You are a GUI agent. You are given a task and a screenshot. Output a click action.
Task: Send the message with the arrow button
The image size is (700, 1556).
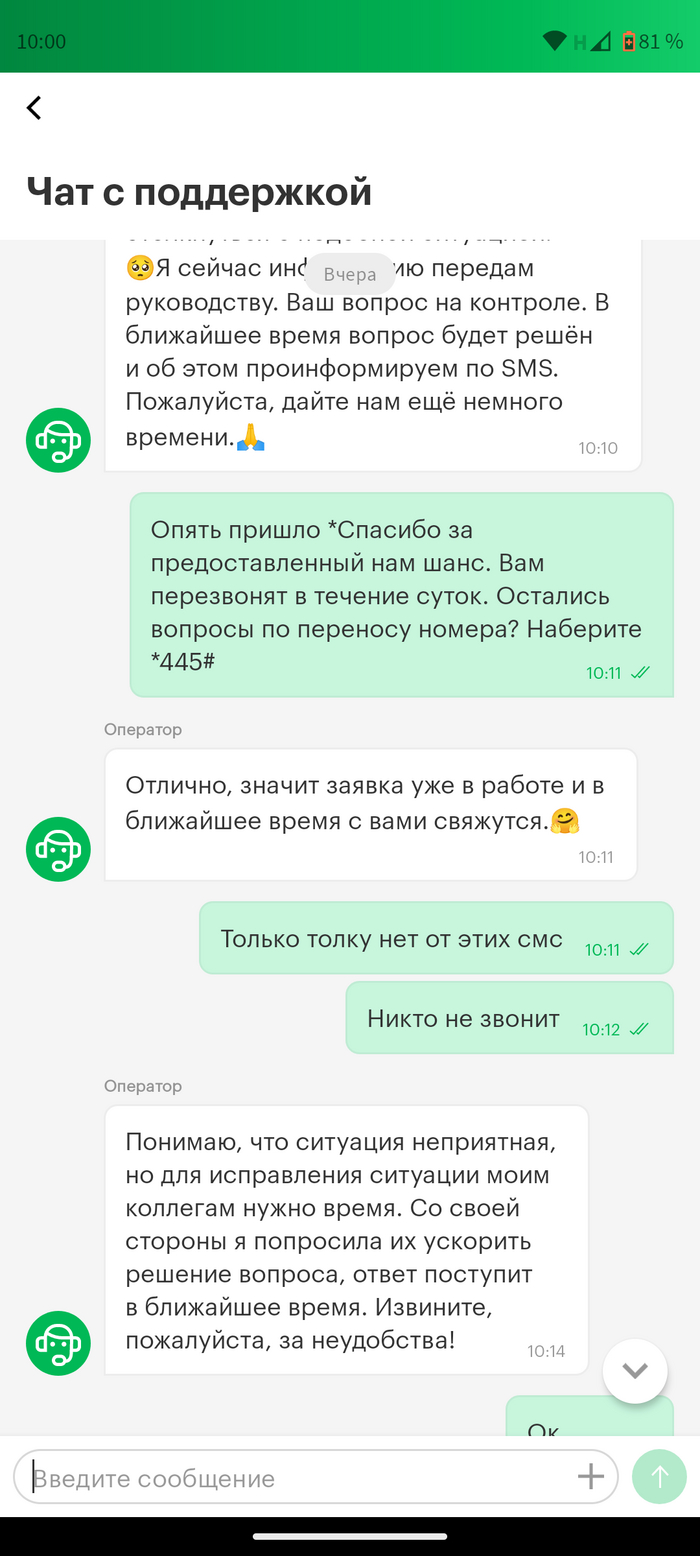pos(659,1477)
